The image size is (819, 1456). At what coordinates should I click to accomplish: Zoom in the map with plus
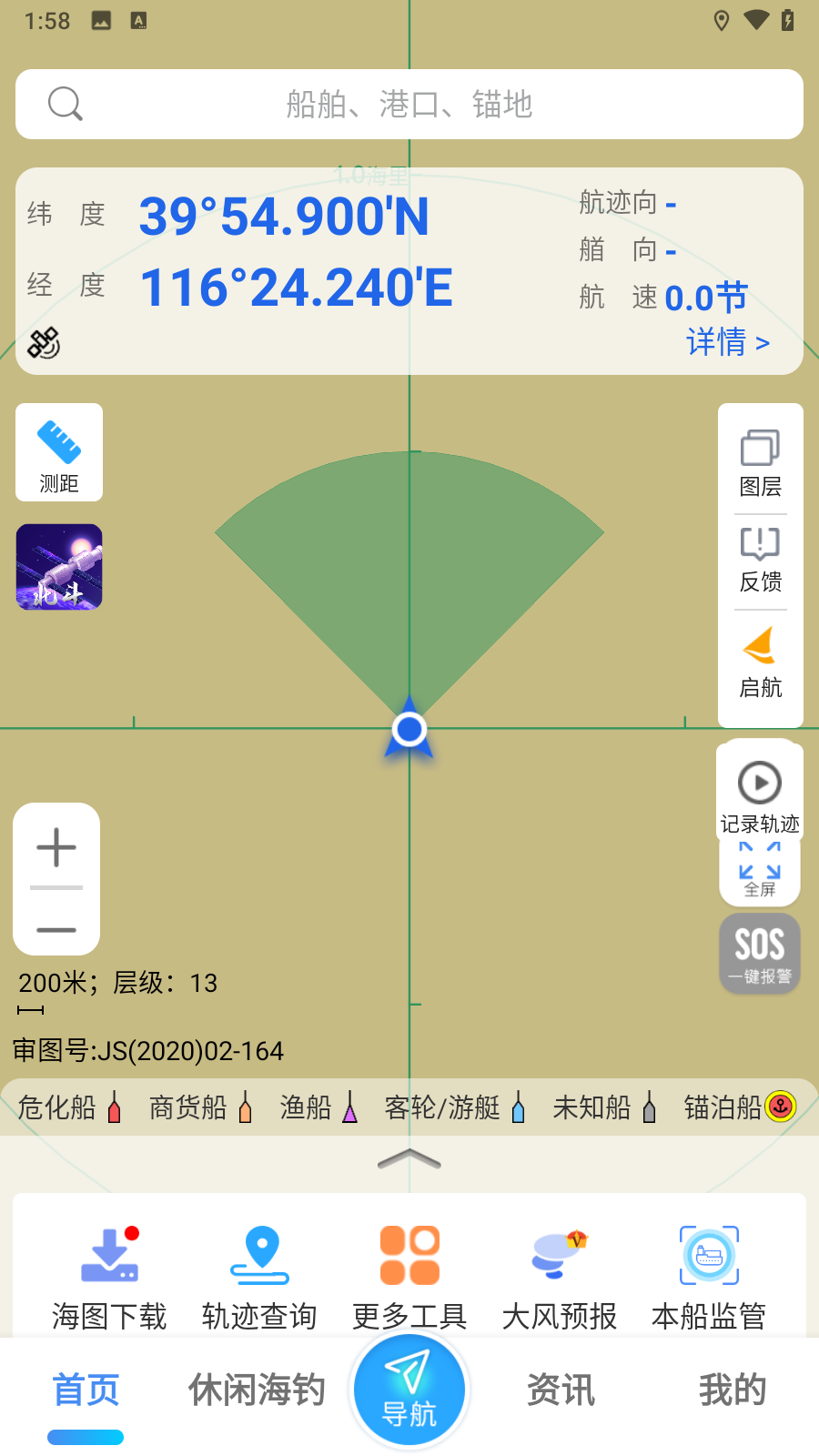56,847
